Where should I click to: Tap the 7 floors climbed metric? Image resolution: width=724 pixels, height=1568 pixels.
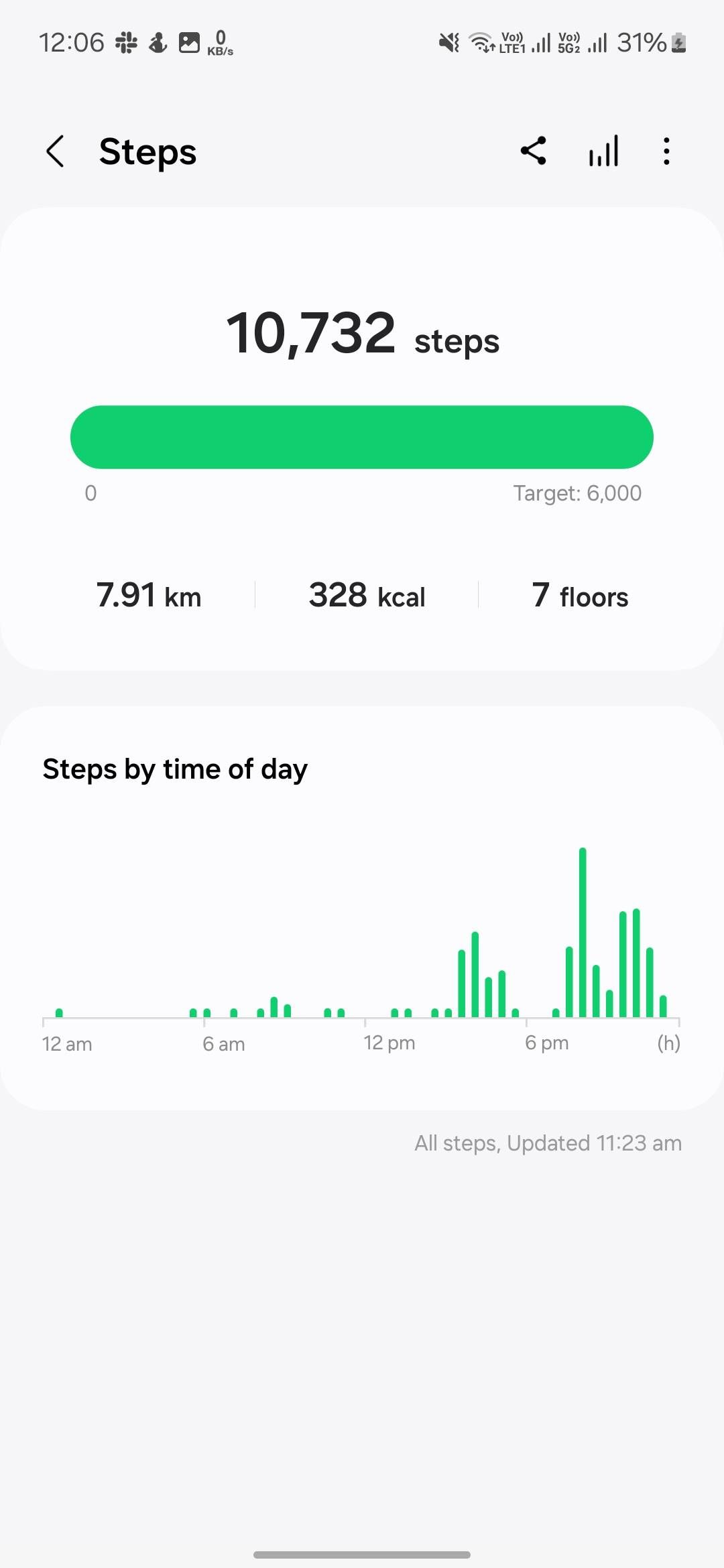(579, 595)
